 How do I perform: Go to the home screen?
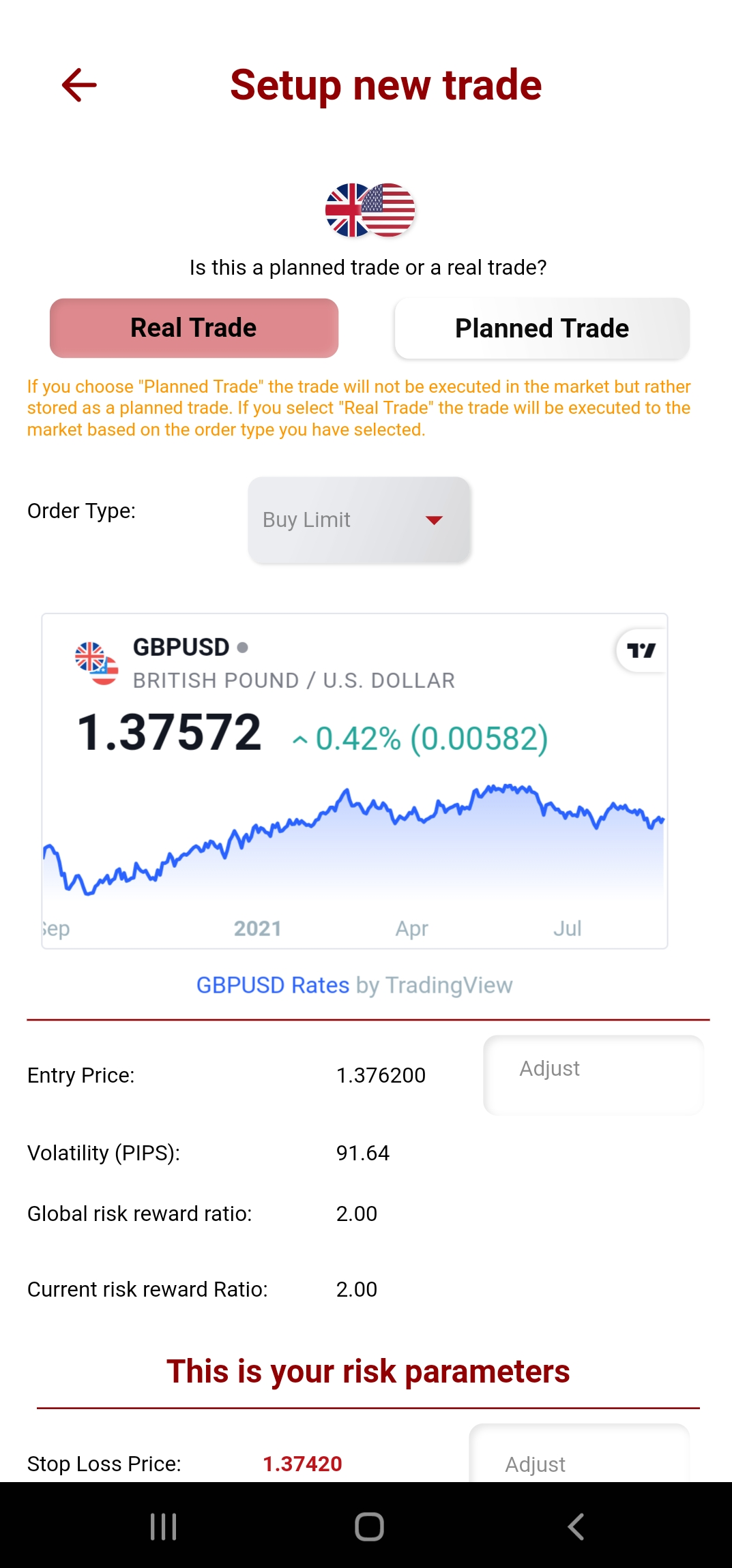tap(369, 1526)
